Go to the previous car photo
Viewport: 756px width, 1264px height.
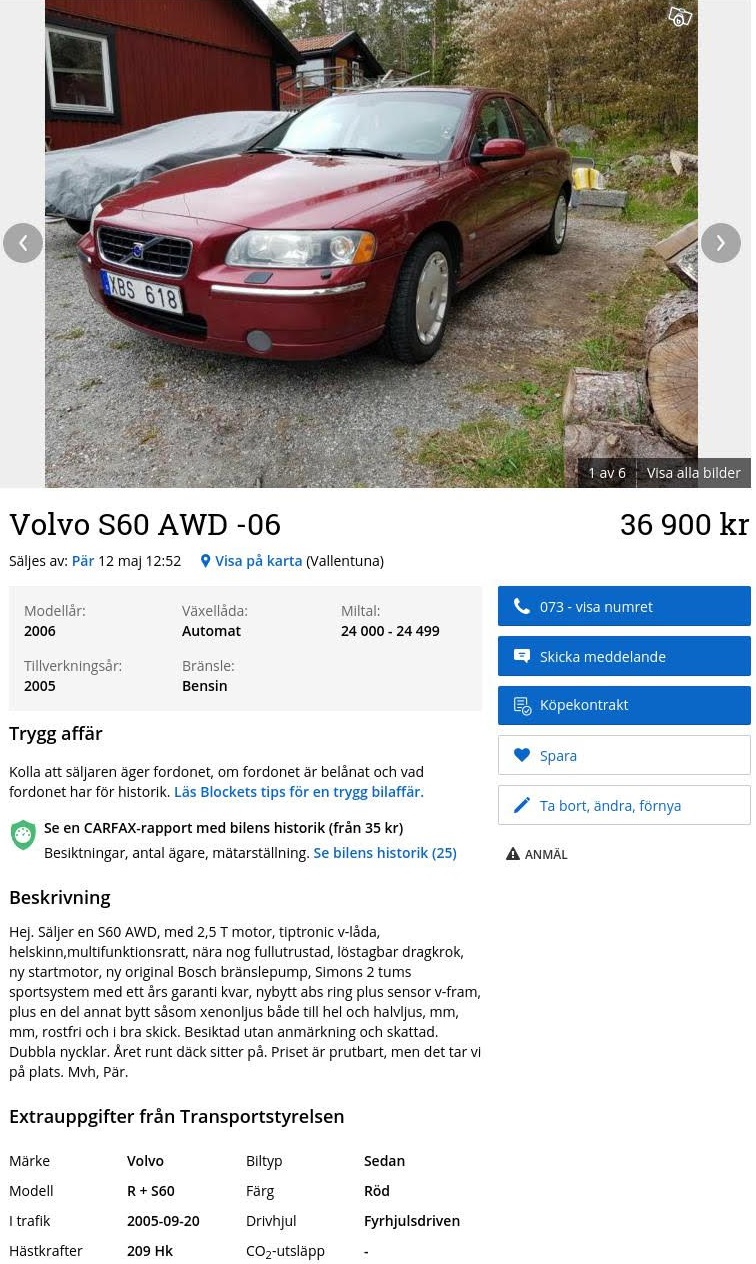coord(23,243)
